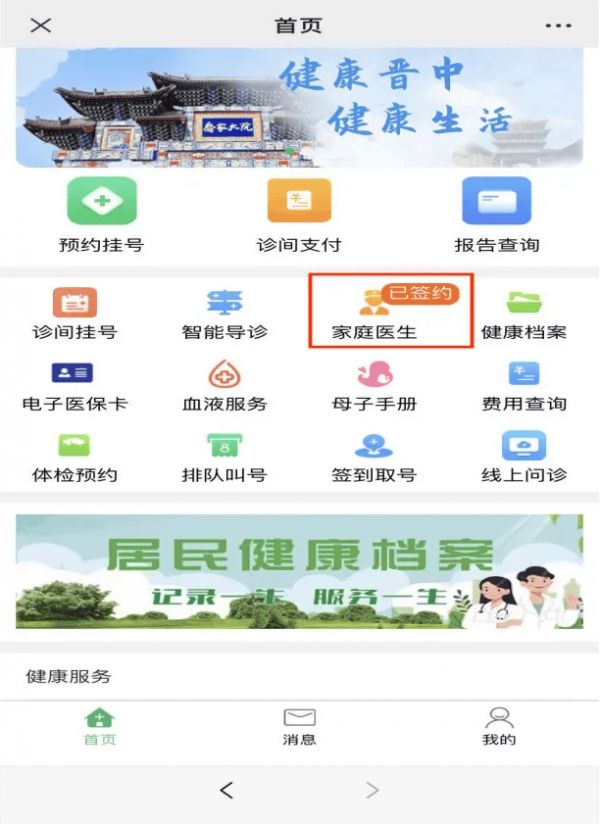Select 诊间支付 payment
This screenshot has width=600, height=824.
click(299, 213)
